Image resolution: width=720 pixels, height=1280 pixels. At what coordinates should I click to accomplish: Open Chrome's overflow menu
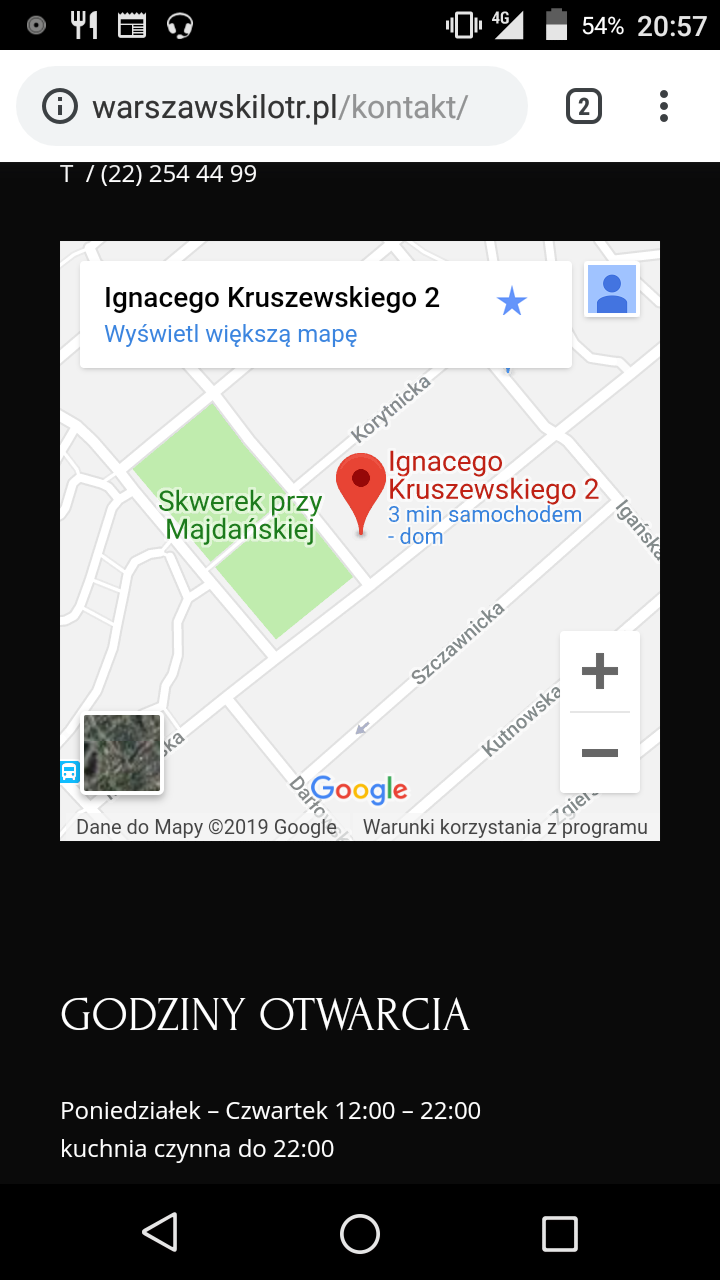point(664,106)
